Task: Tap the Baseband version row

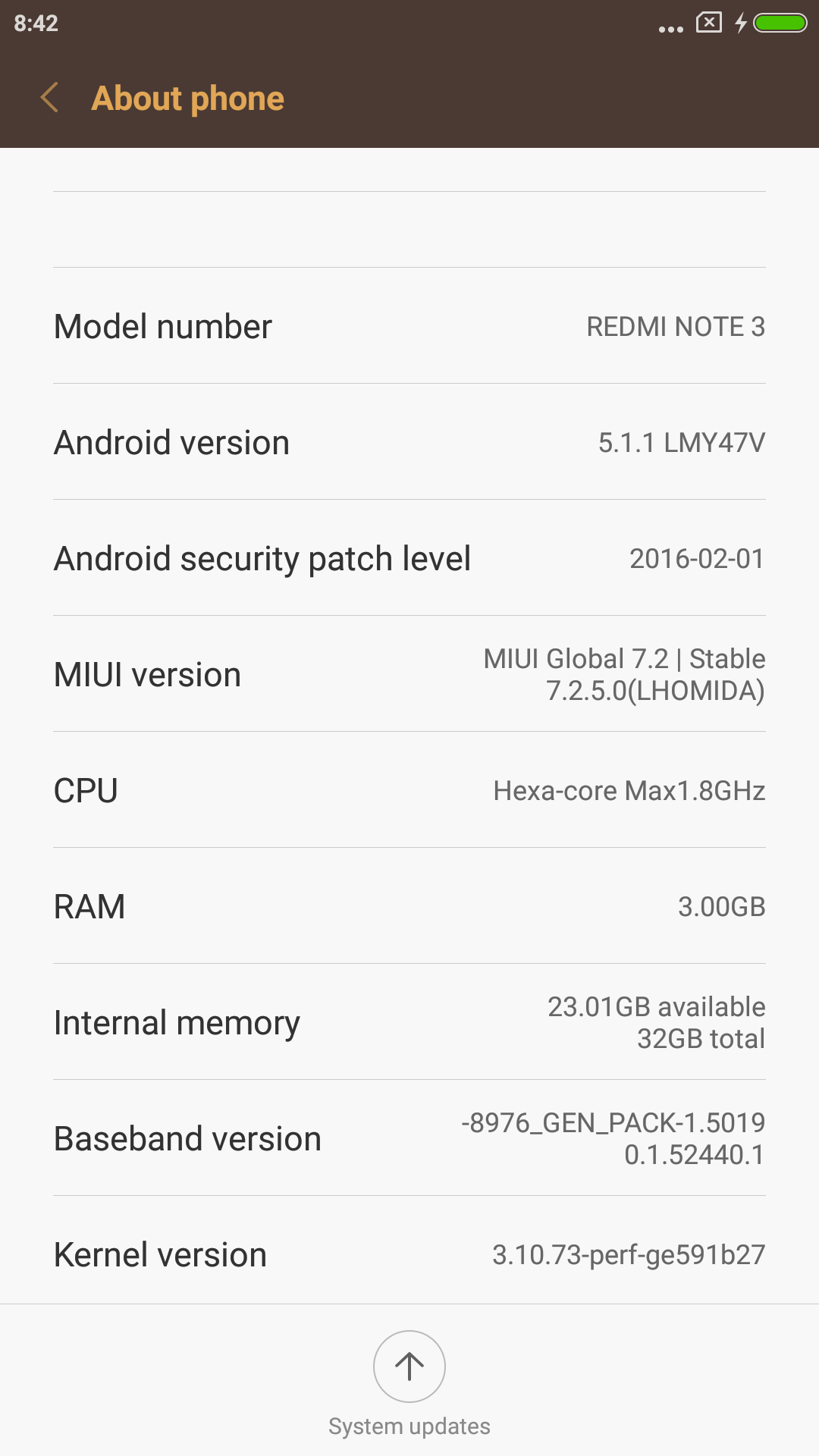Action: 409,1138
